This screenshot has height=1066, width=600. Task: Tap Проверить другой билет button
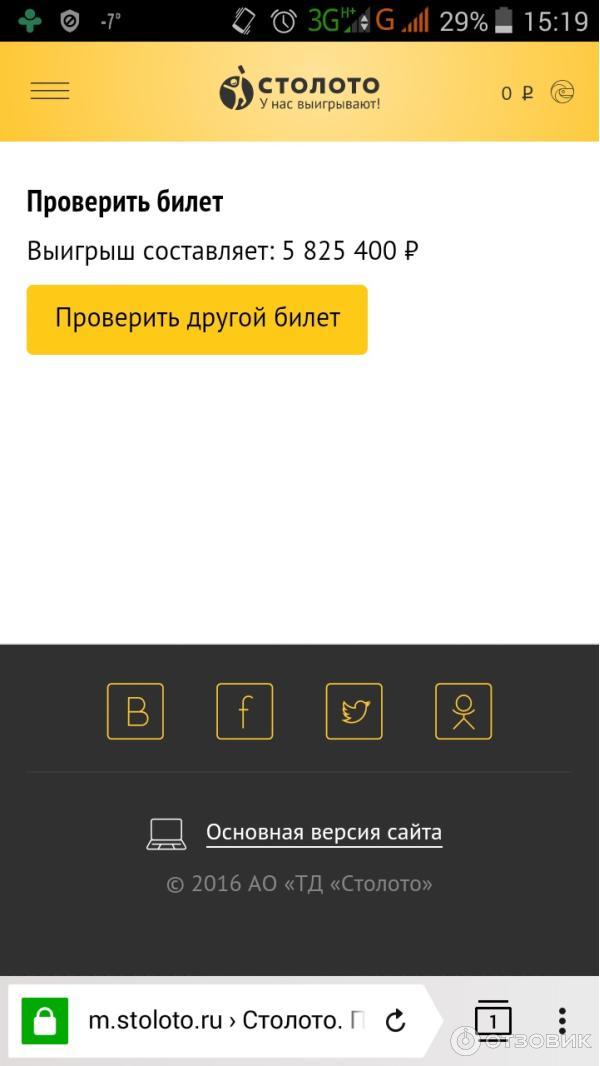(197, 319)
